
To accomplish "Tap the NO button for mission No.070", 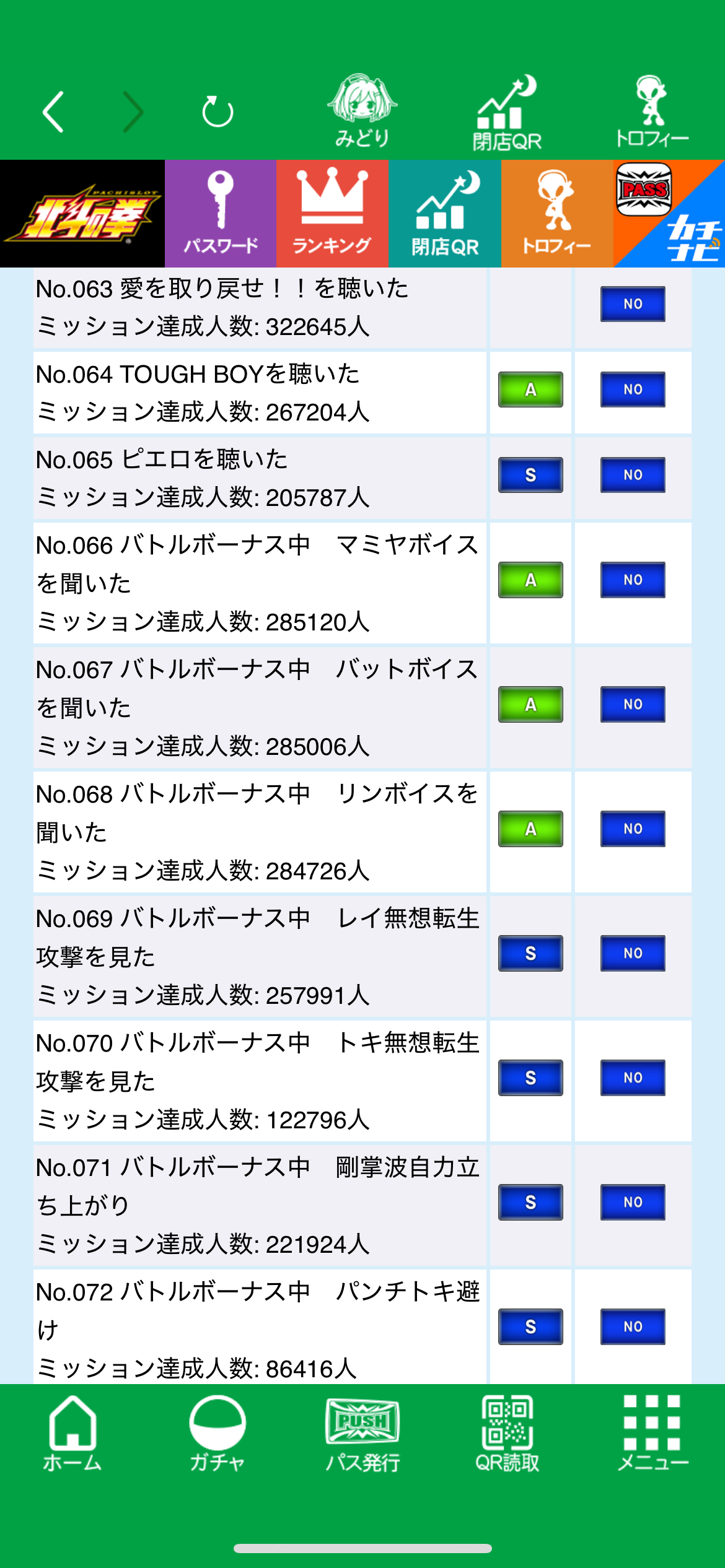I will [633, 1078].
